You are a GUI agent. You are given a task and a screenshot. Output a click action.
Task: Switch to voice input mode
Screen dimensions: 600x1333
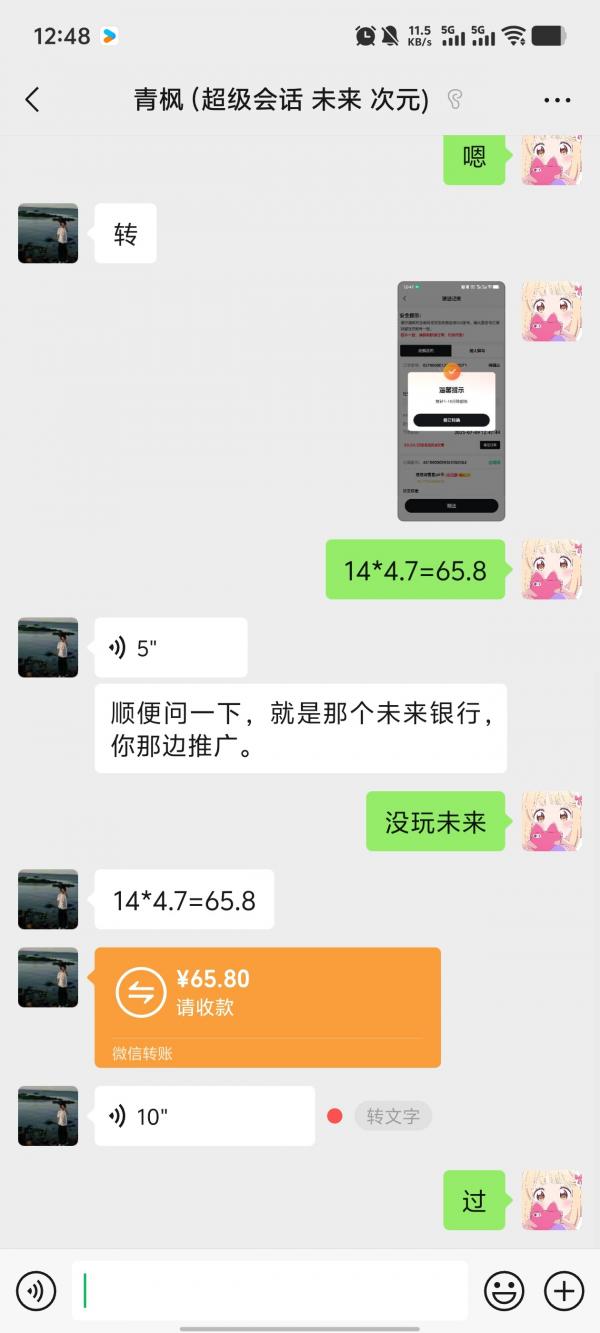point(36,1291)
